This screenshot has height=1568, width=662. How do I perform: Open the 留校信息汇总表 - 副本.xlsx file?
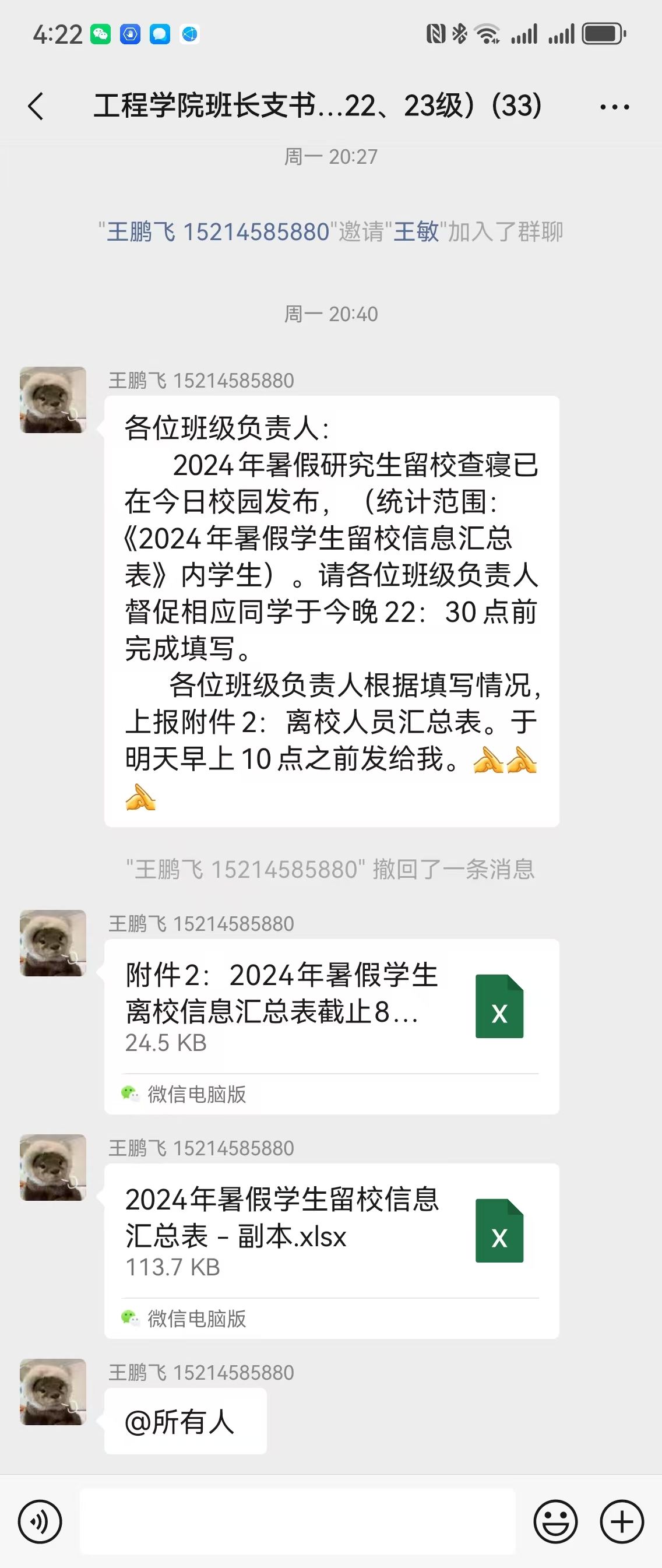pos(331,1229)
